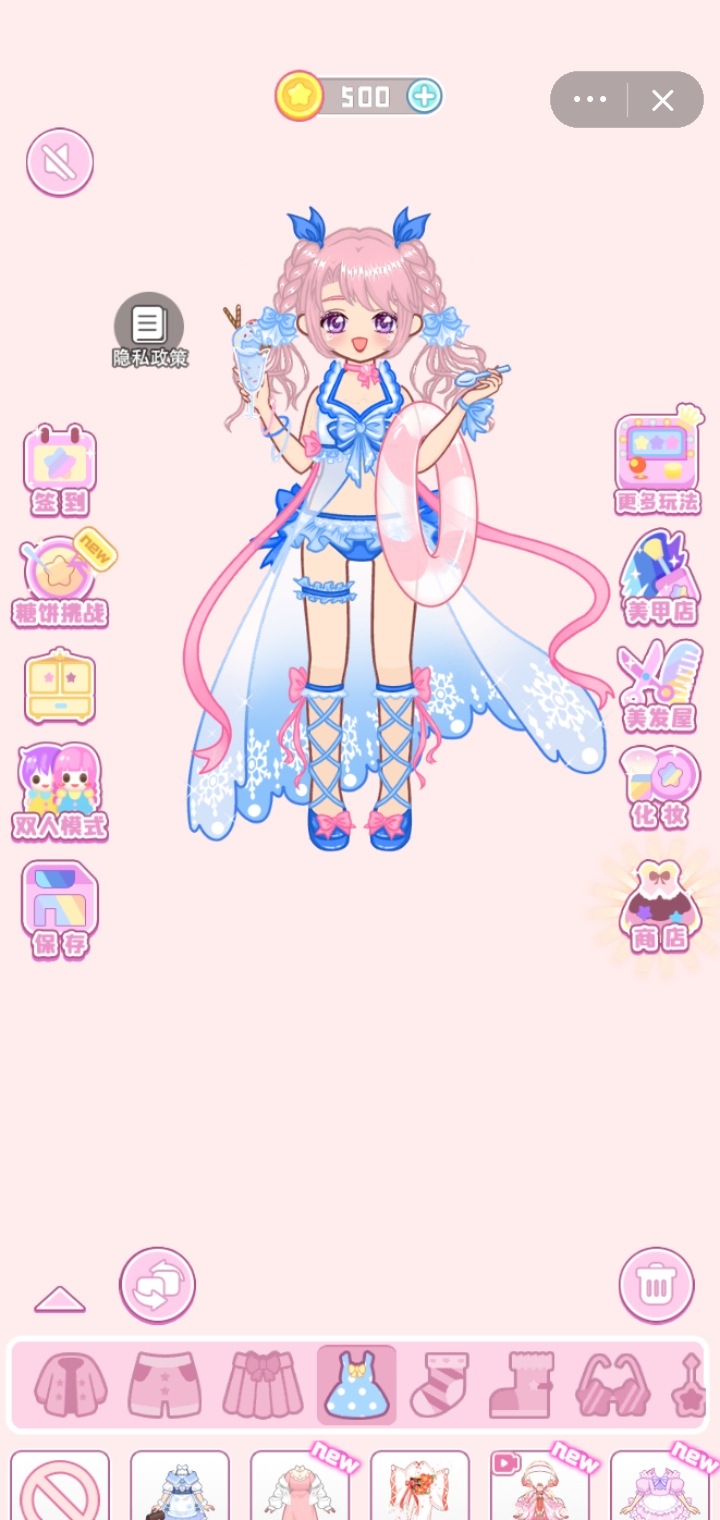Save the outfit (保存)
720x1520 pixels.
coord(60,908)
